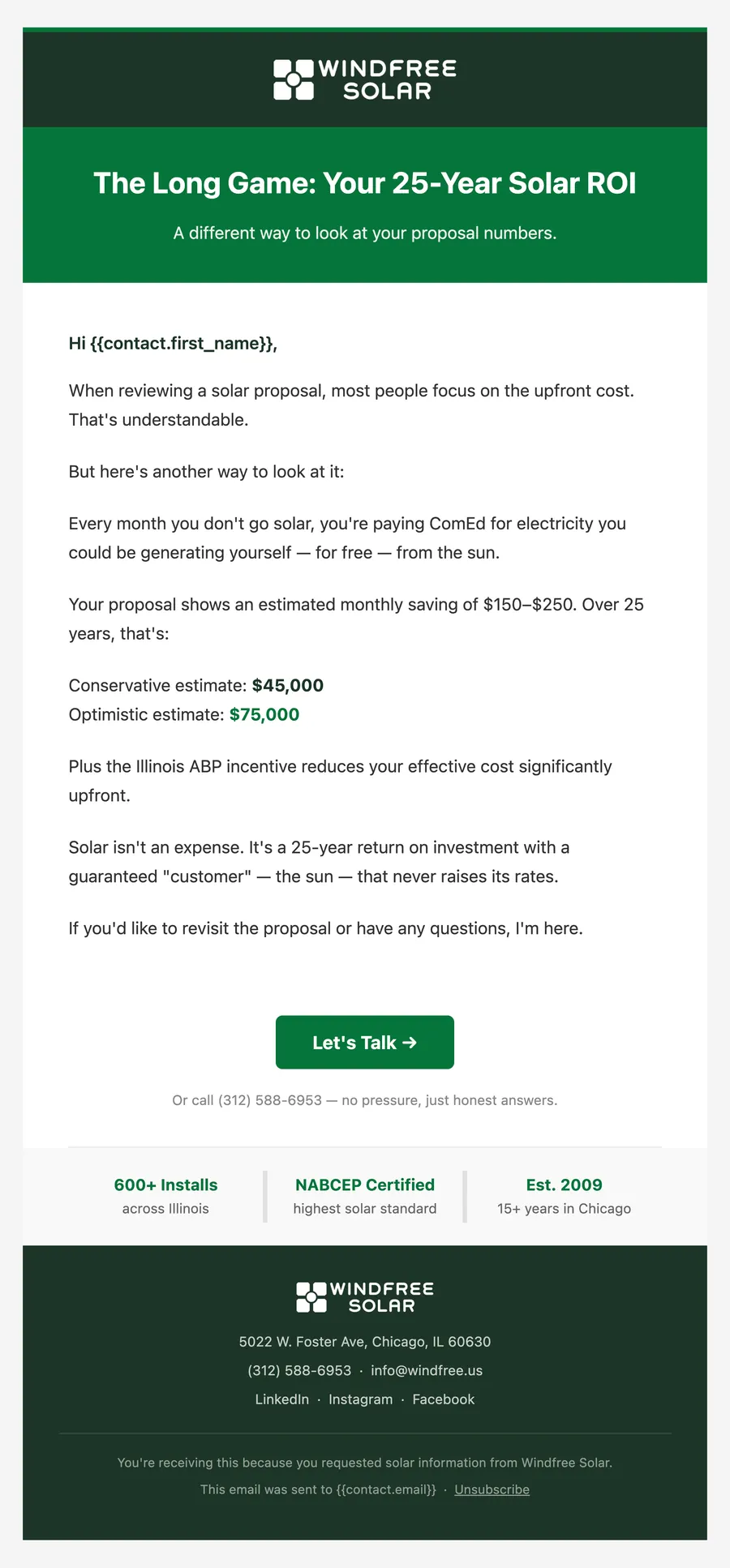
Task: Email info@windfree.us from the footer
Action: [x=427, y=1370]
